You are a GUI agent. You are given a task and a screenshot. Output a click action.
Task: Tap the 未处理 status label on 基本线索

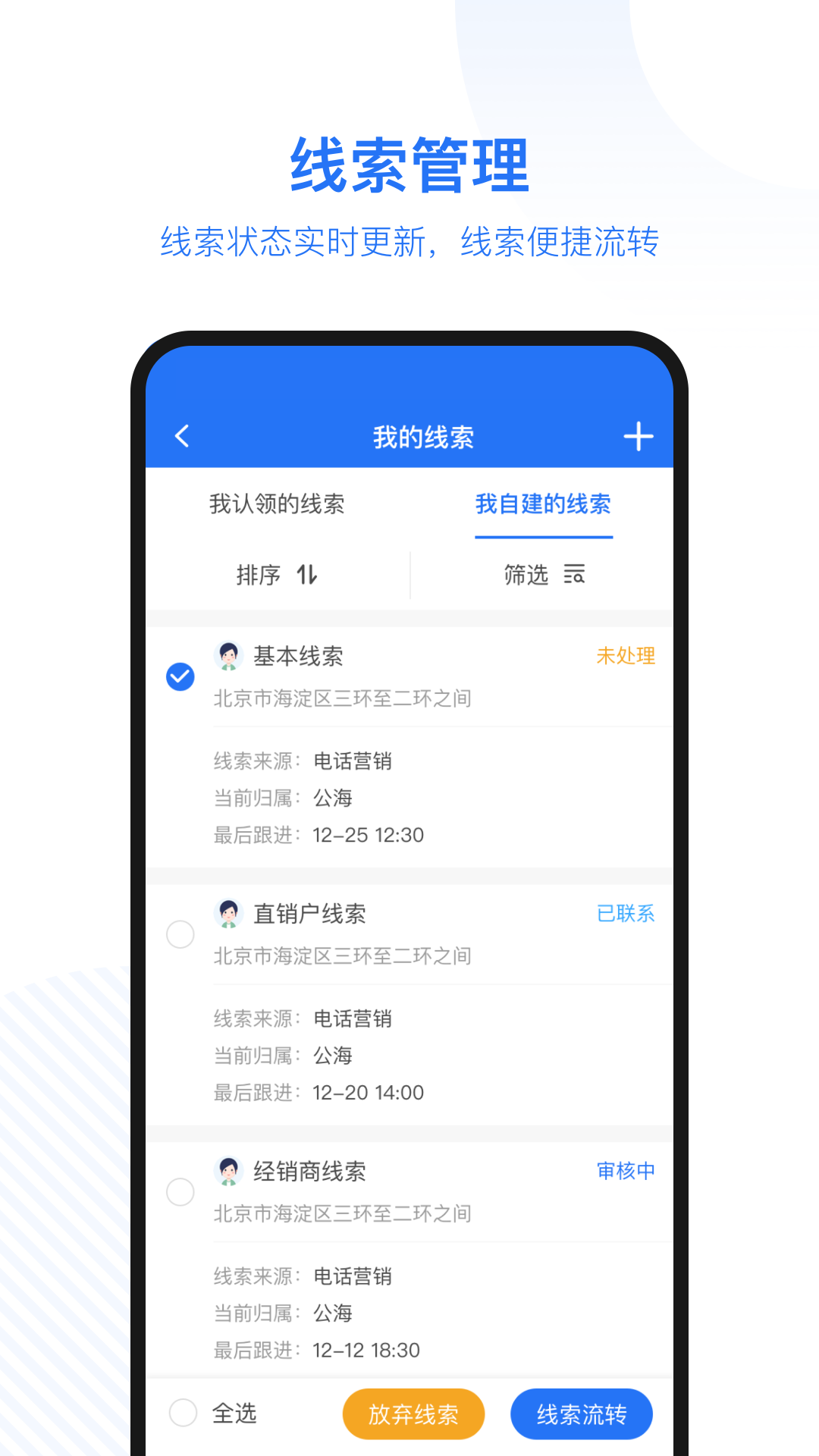coord(626,656)
